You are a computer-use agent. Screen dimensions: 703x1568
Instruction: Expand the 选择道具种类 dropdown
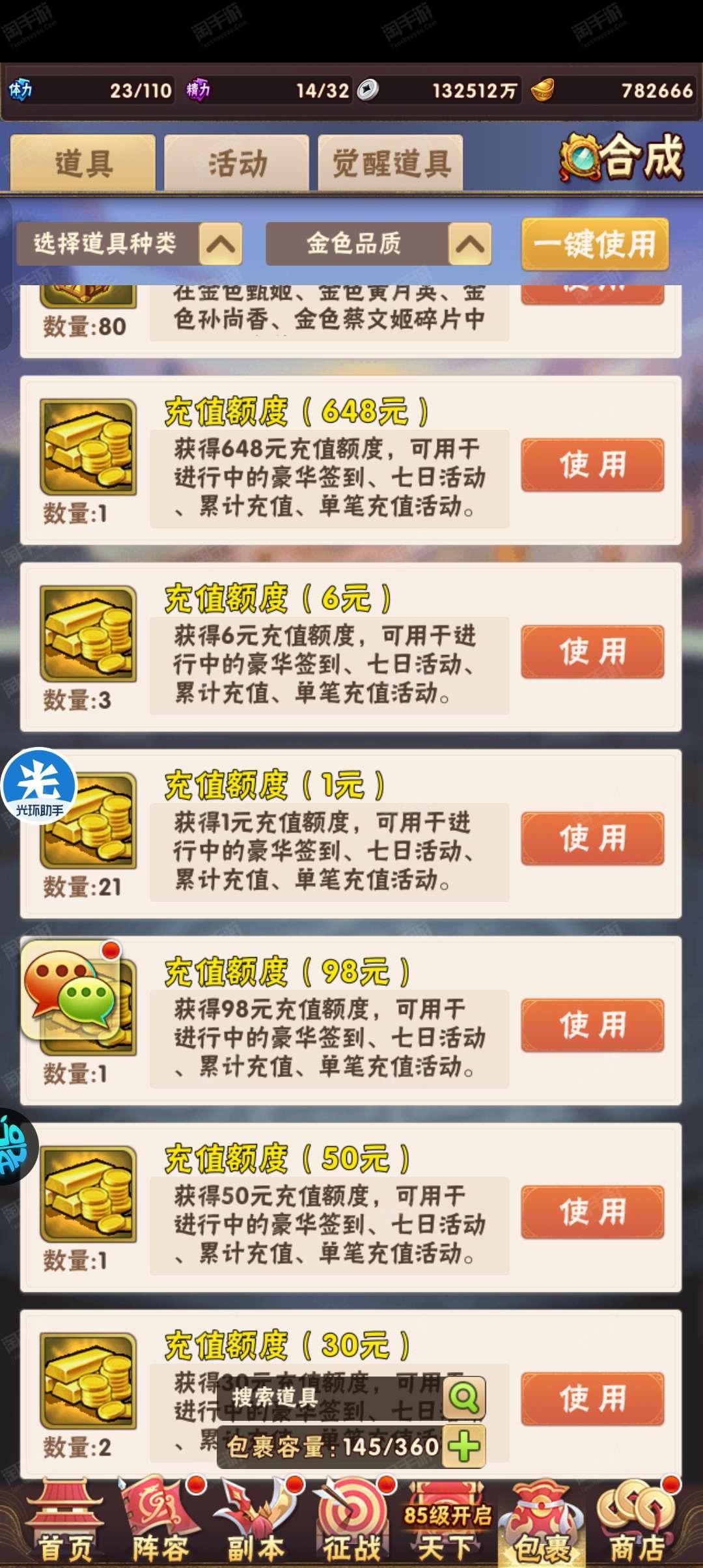(x=130, y=244)
